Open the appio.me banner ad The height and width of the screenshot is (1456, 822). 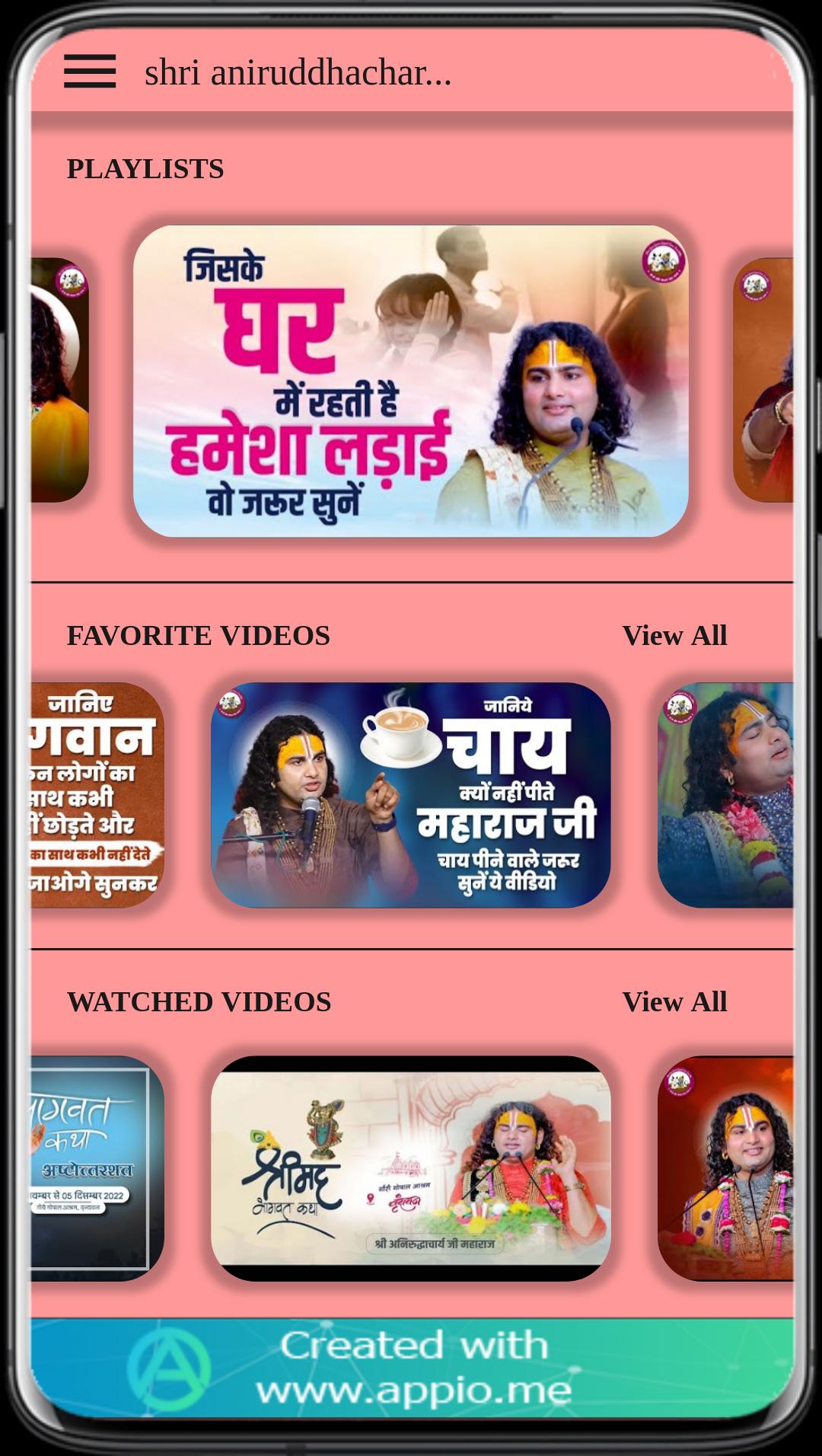411,1367
